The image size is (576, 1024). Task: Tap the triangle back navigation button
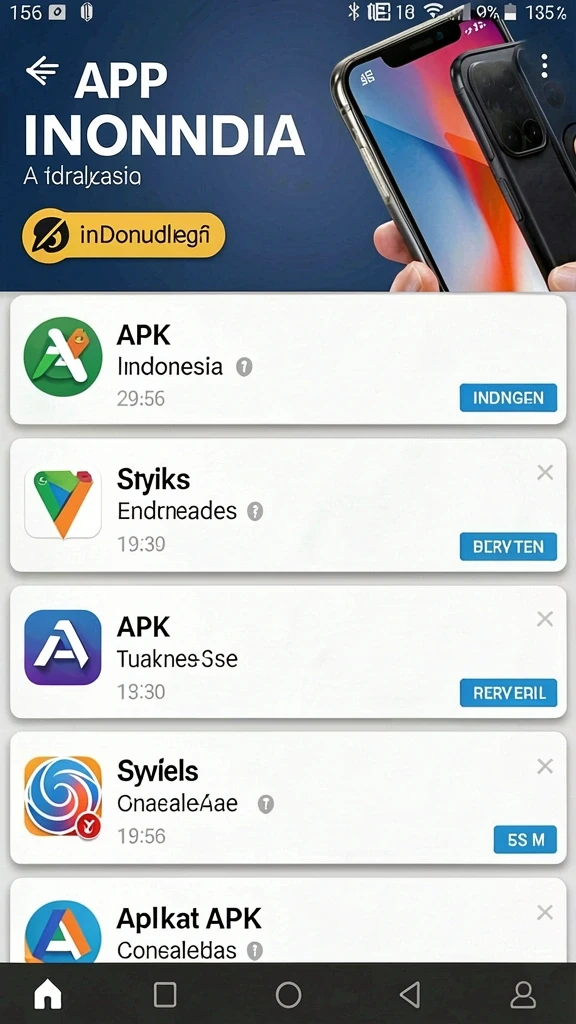click(409, 995)
